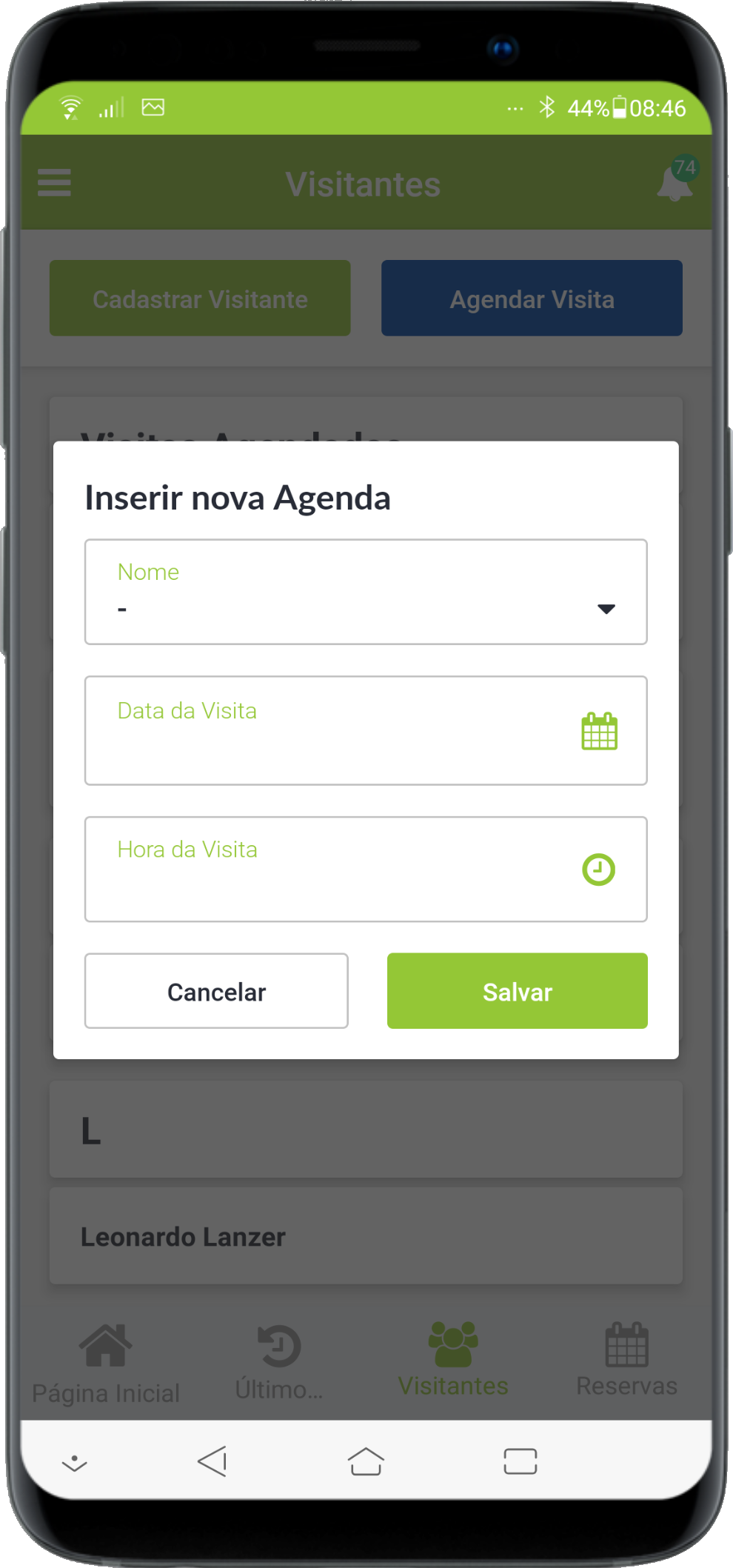Go to the system home screen

(x=366, y=1461)
